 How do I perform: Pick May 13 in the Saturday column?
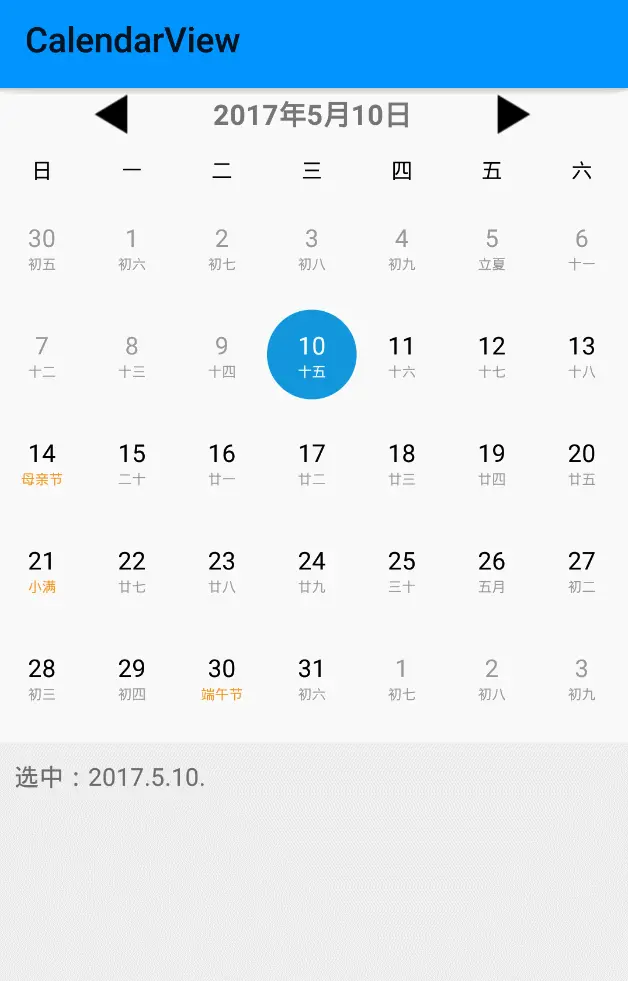(582, 355)
